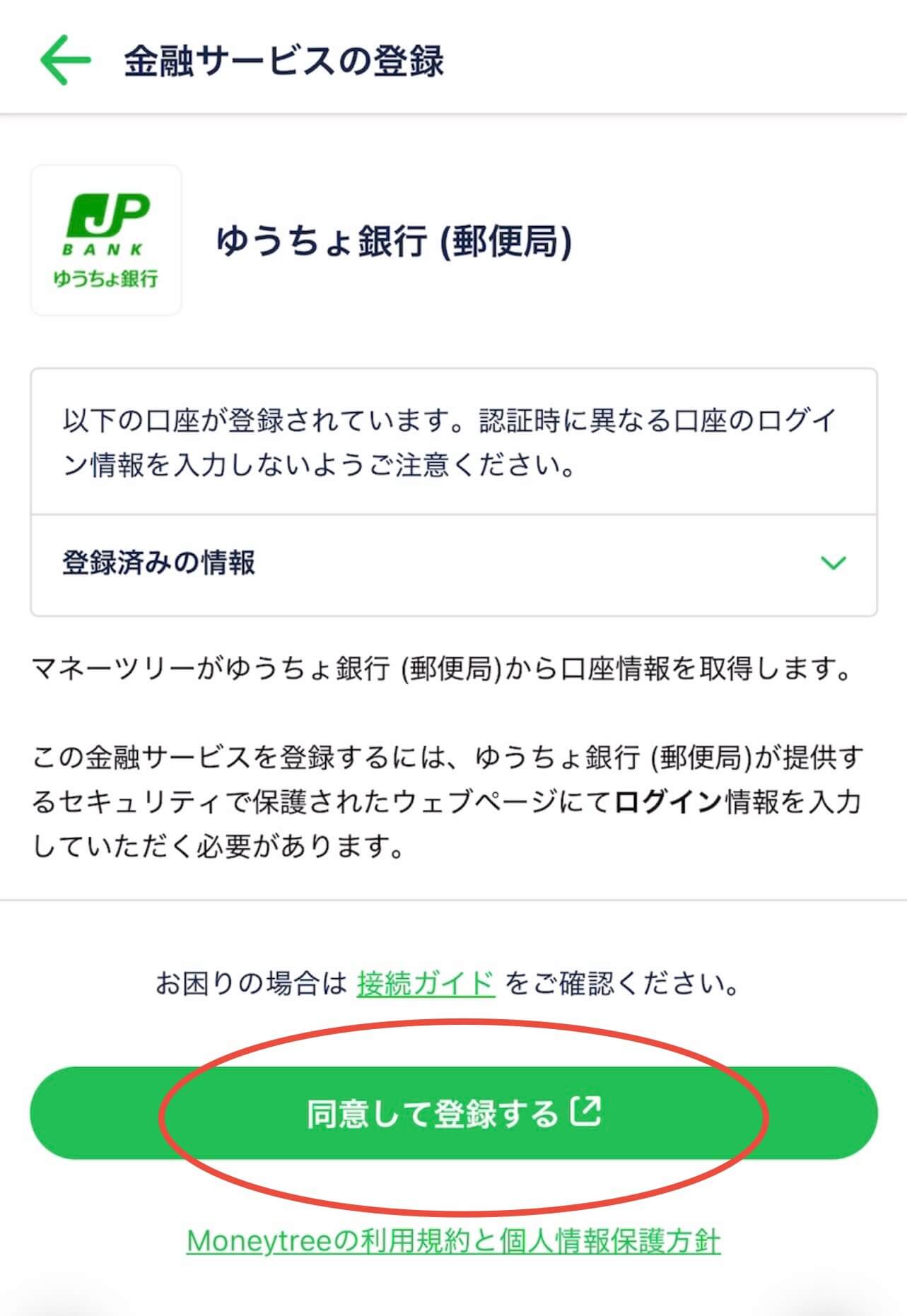Open the 接続ガイド link

pos(426,983)
